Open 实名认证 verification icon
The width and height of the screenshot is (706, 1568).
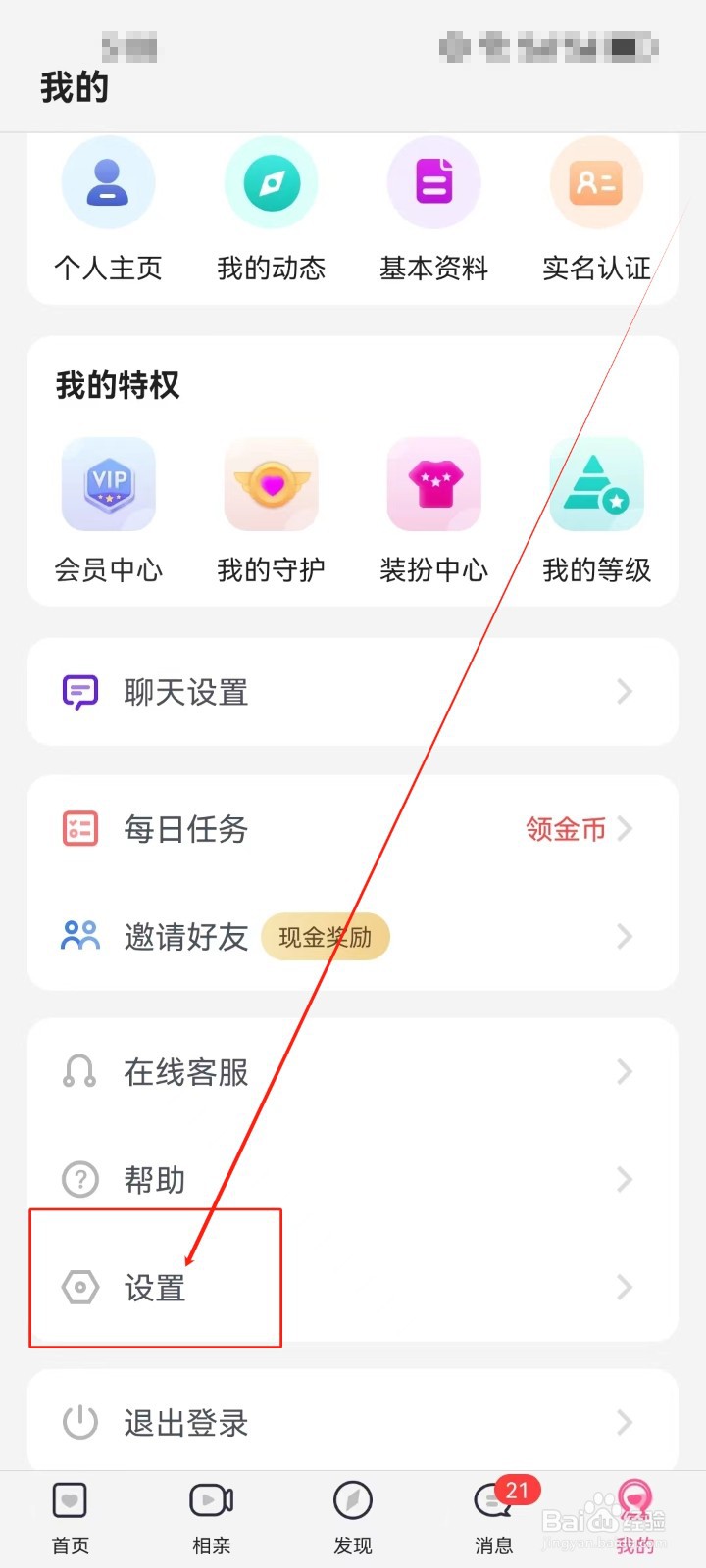point(596,182)
